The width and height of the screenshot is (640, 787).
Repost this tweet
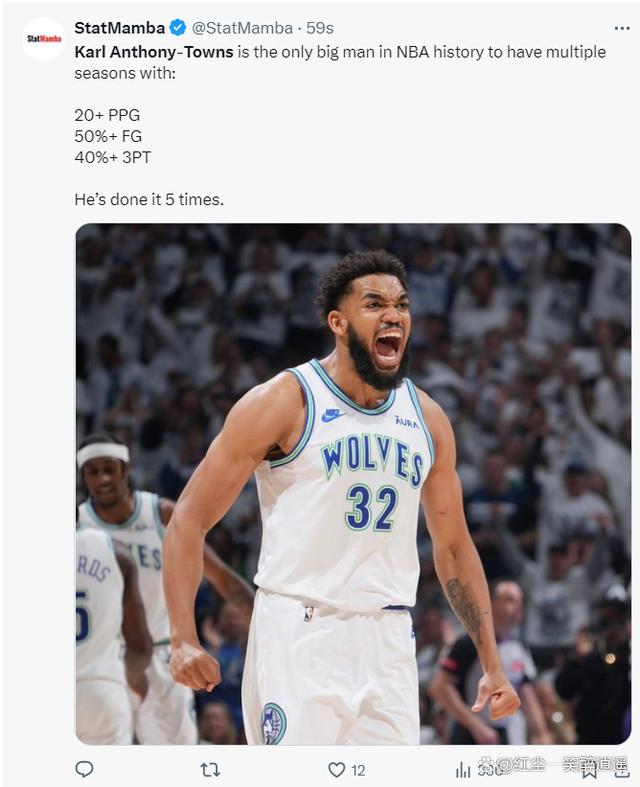click(210, 769)
